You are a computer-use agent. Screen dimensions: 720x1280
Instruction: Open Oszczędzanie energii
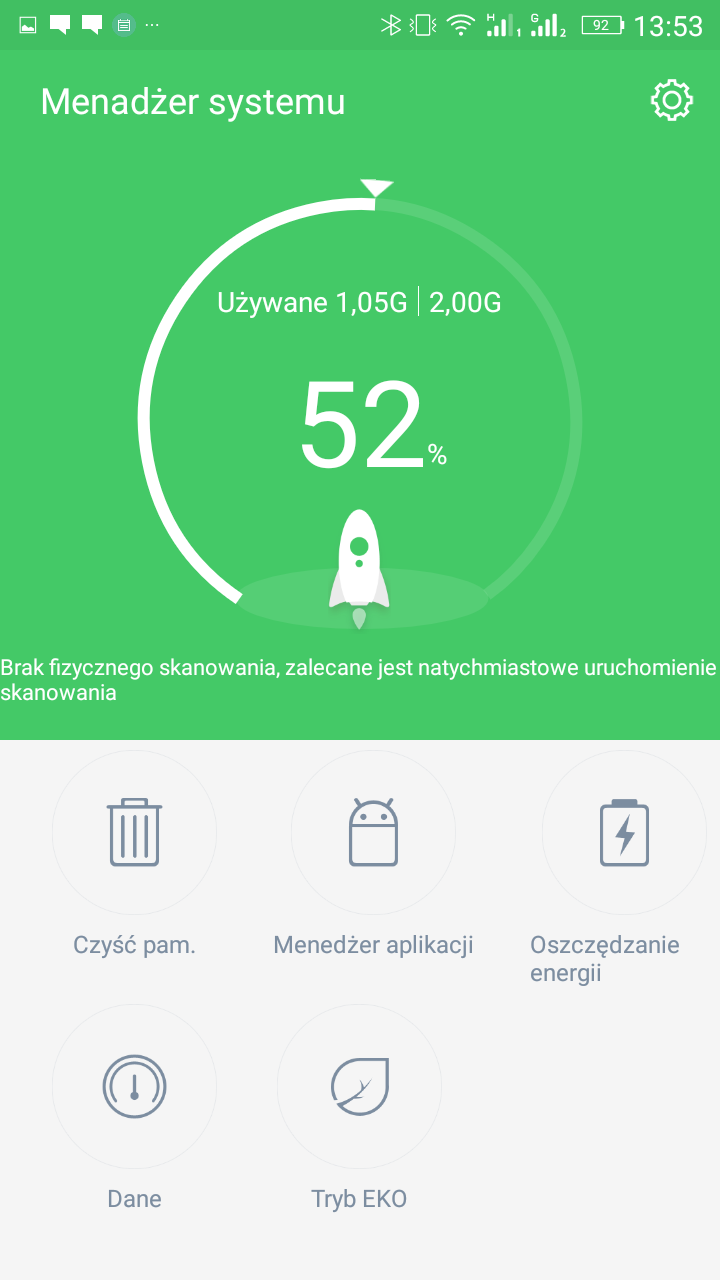pyautogui.click(x=624, y=833)
